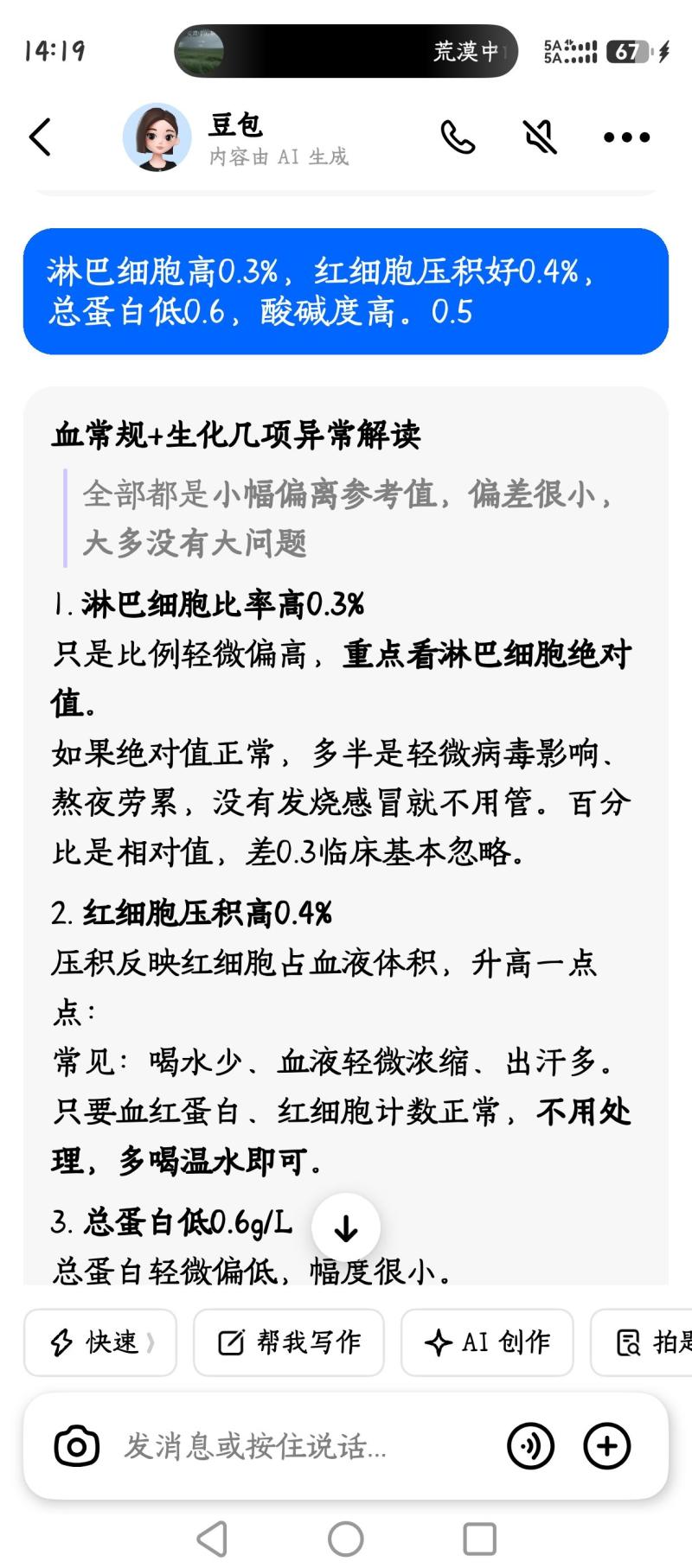Tap the partly visible 拍 chip
Screen dimensions: 692x1568
tap(642, 1342)
